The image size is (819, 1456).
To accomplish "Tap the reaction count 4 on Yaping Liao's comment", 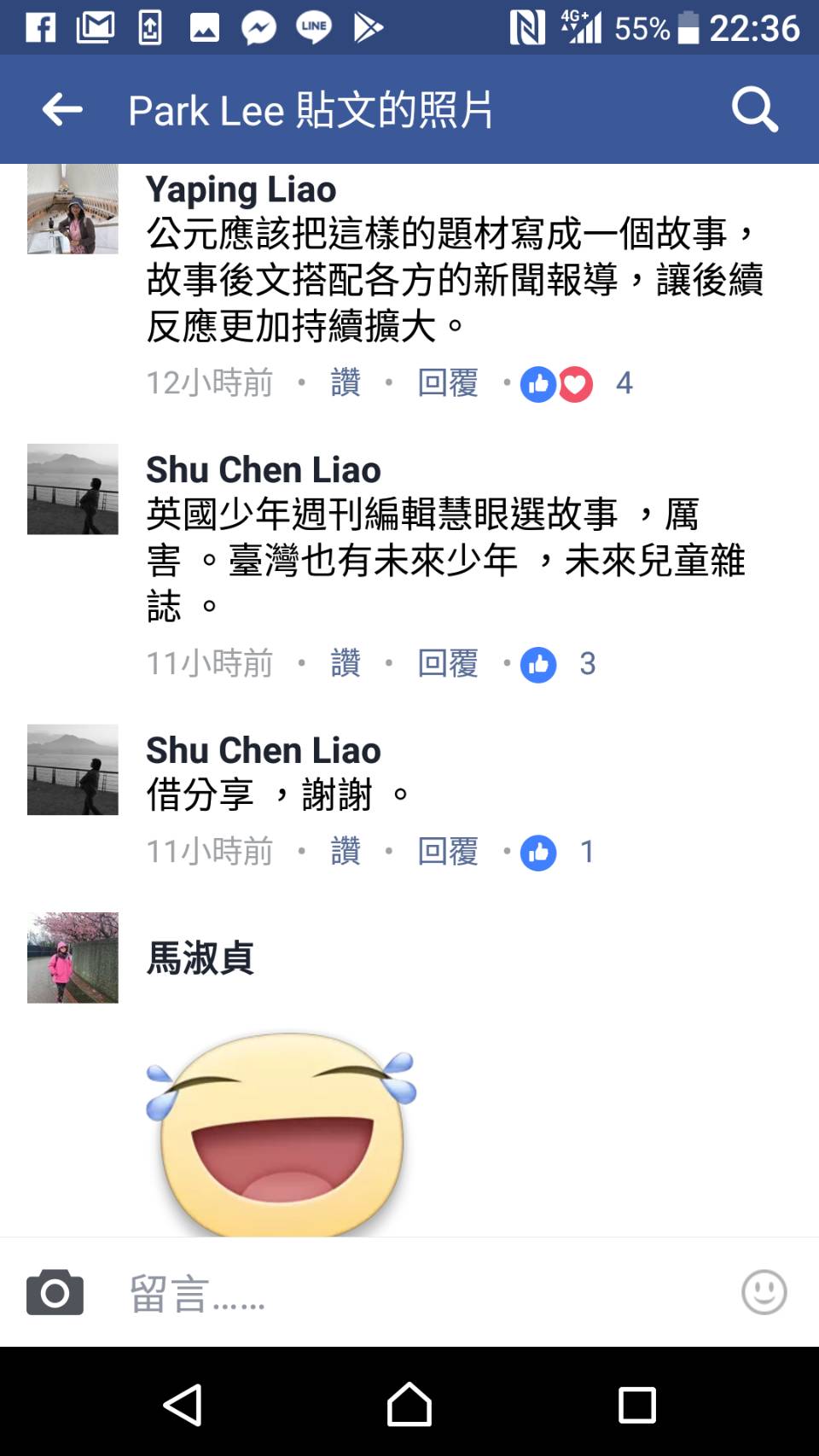I will (625, 384).
